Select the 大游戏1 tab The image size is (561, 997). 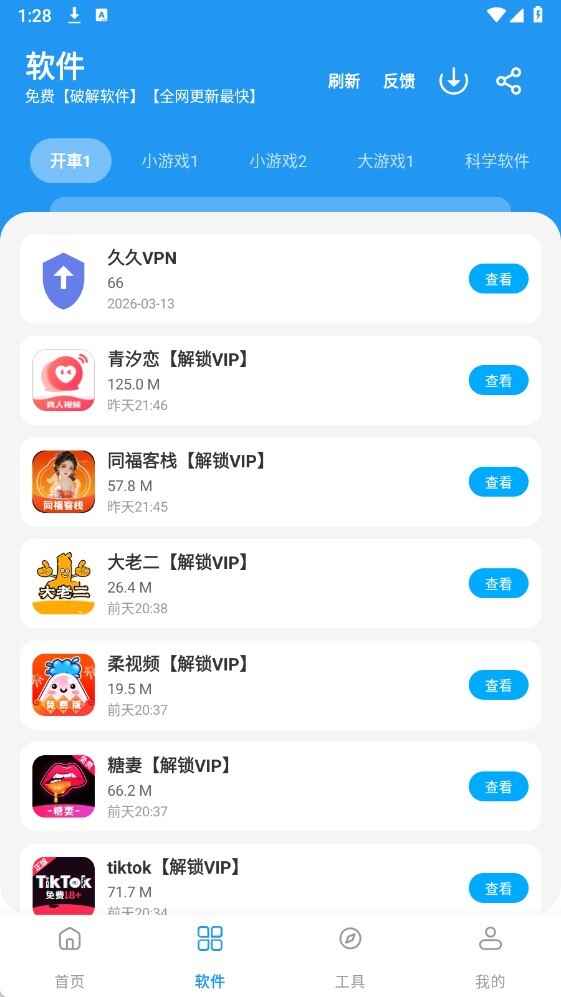(385, 161)
